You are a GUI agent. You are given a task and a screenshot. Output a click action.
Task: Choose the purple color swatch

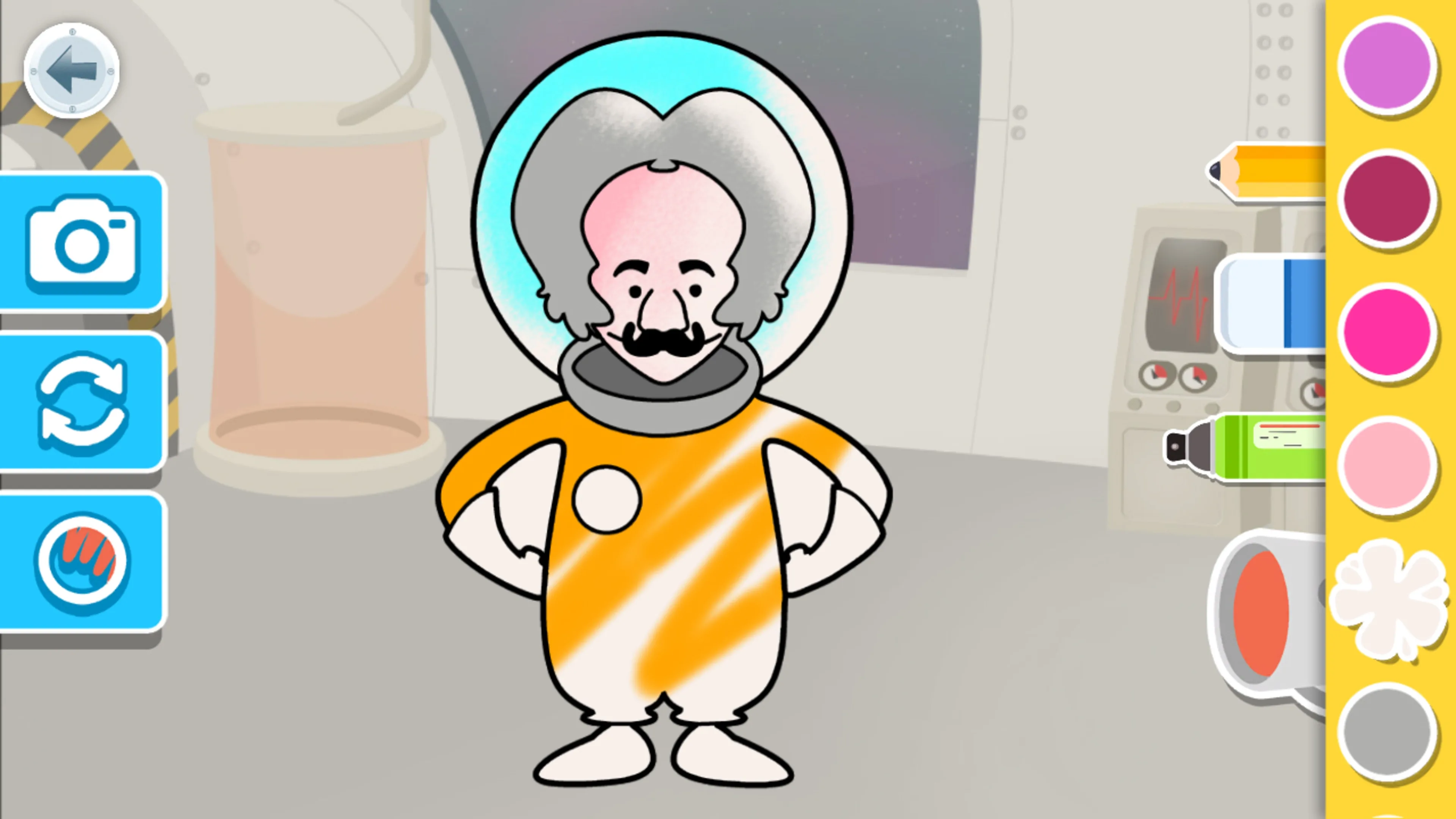tap(1387, 64)
